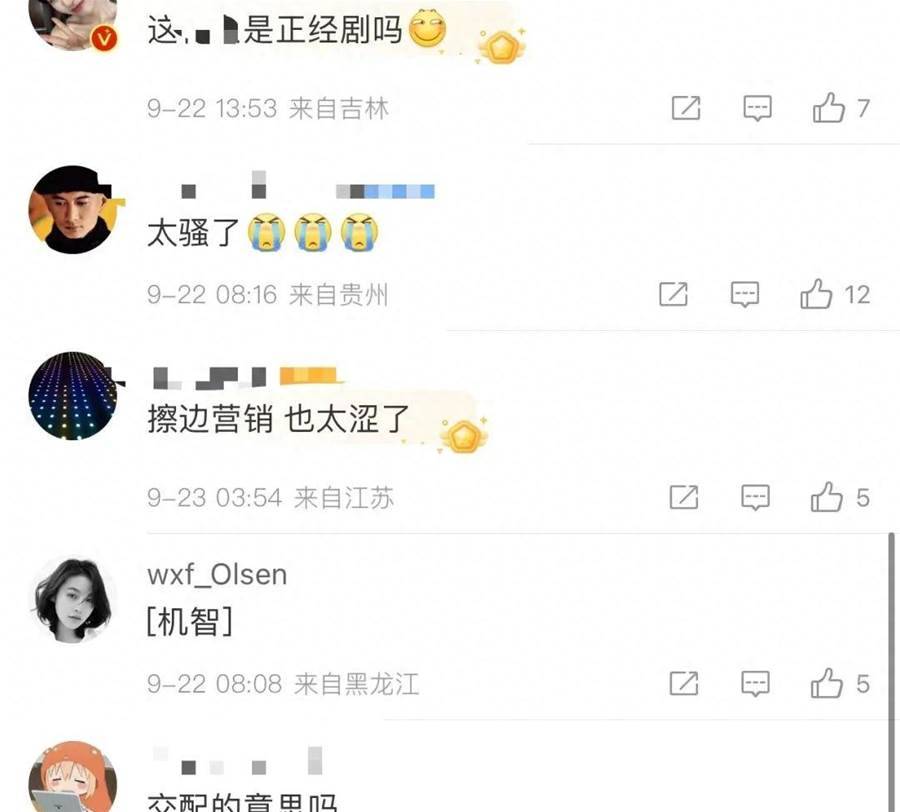The width and height of the screenshot is (900, 812).
Task: Reply to the comment from 吉林
Action: click(x=757, y=107)
